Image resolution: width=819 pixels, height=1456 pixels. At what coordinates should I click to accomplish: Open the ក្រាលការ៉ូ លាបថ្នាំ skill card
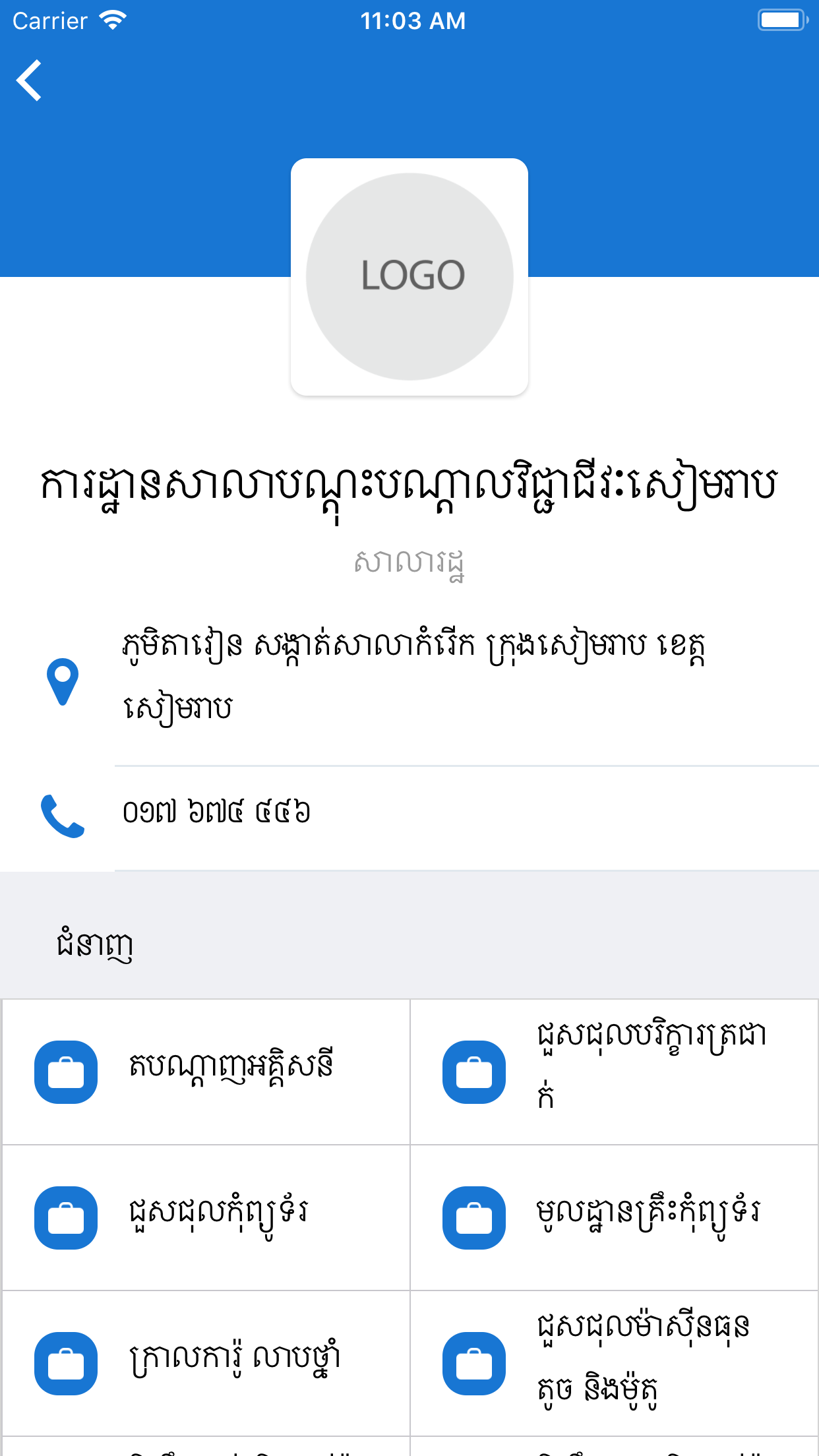tap(206, 1363)
